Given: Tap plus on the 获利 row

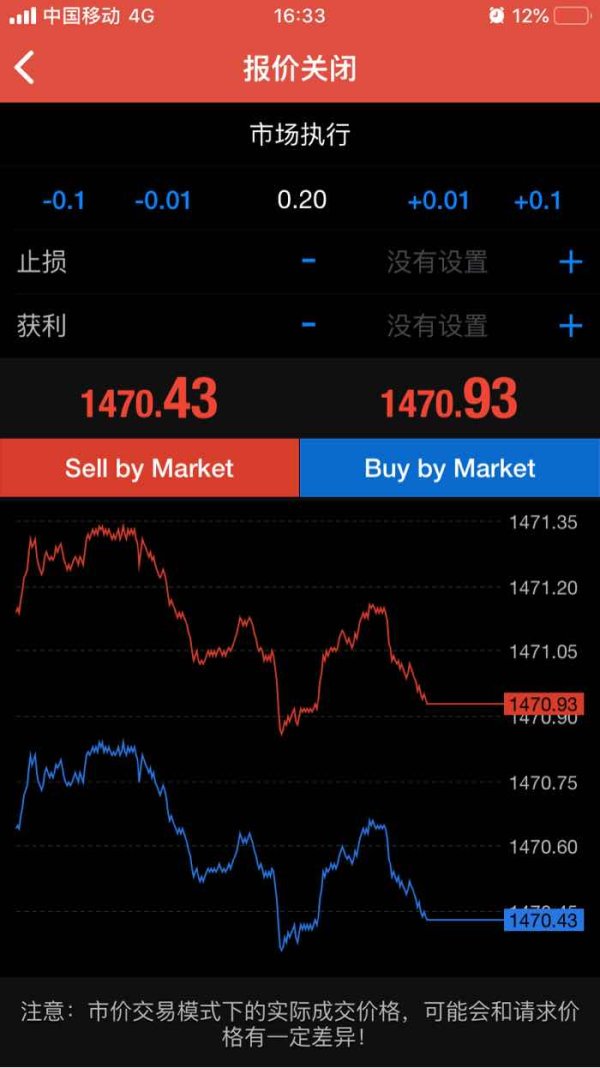Looking at the screenshot, I should click(x=571, y=326).
